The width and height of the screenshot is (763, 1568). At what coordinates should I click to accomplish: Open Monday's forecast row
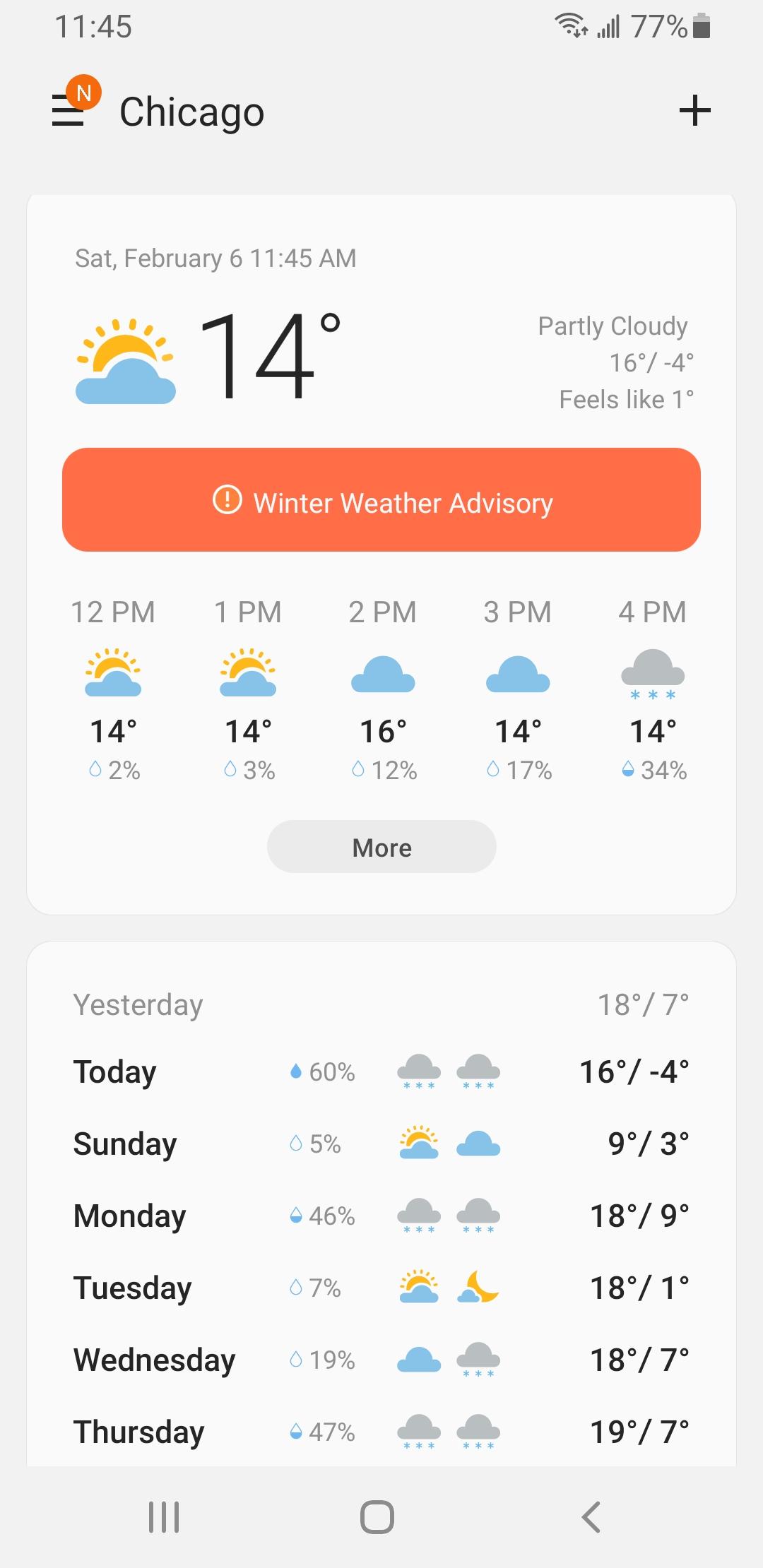click(x=381, y=1216)
